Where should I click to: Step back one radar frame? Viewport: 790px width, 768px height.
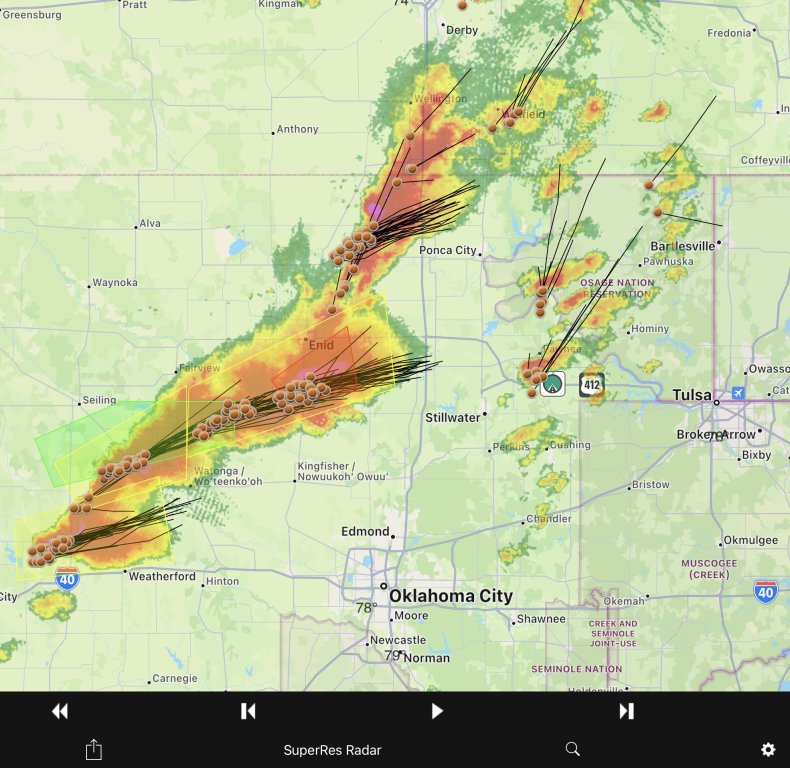pyautogui.click(x=248, y=711)
